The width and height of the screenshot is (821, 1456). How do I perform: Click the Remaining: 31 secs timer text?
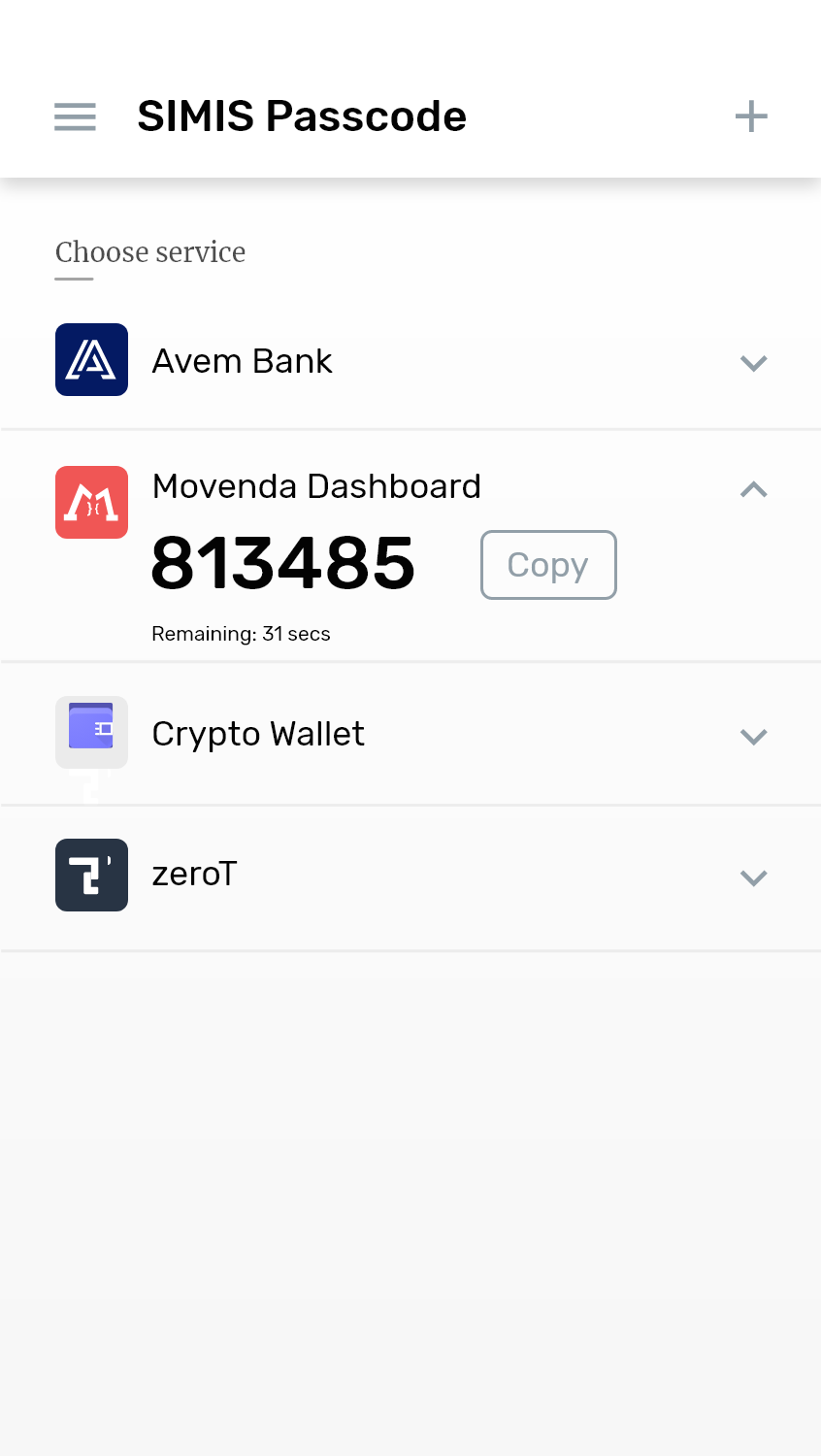[241, 633]
